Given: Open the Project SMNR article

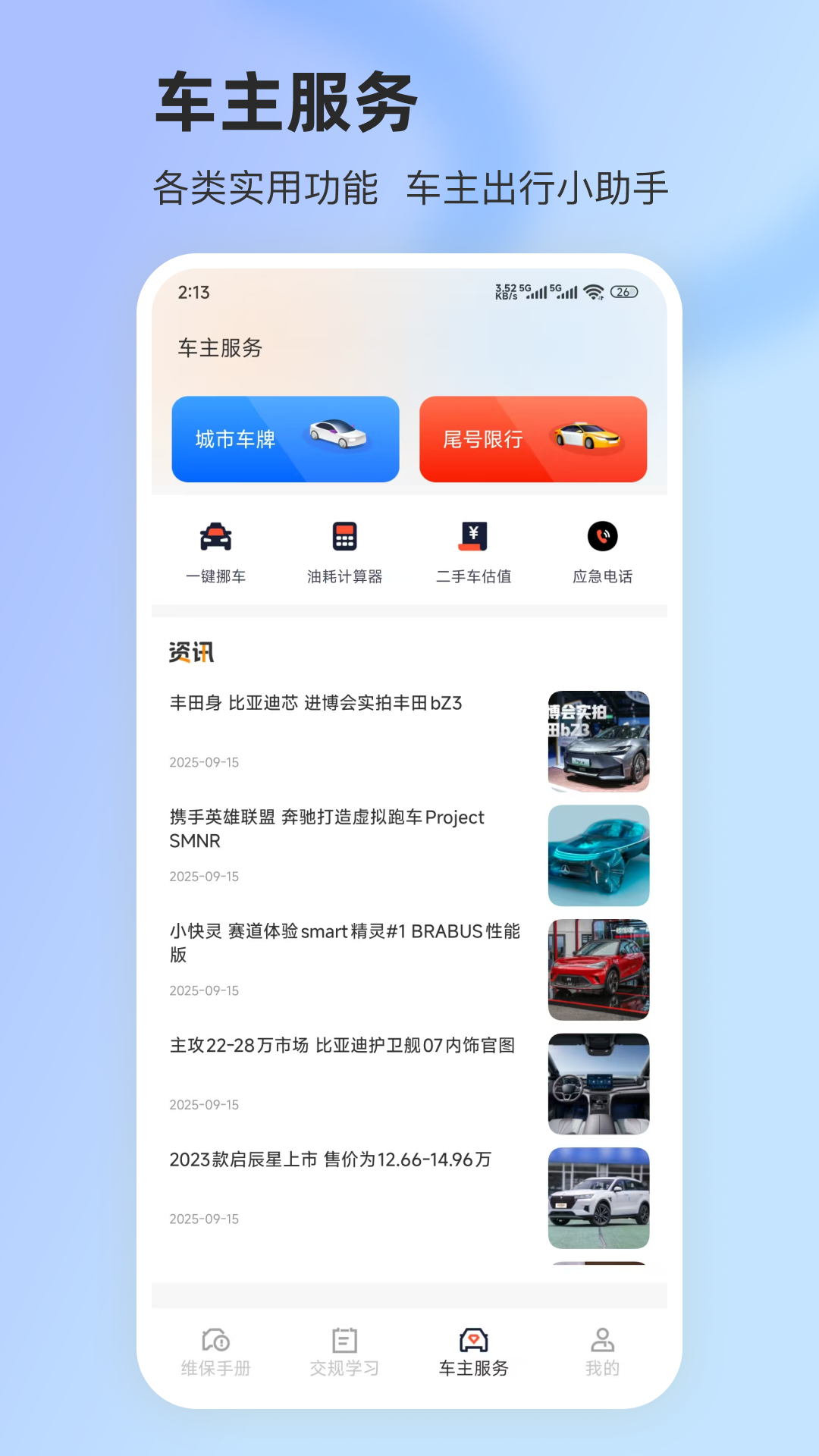Looking at the screenshot, I should [x=326, y=829].
